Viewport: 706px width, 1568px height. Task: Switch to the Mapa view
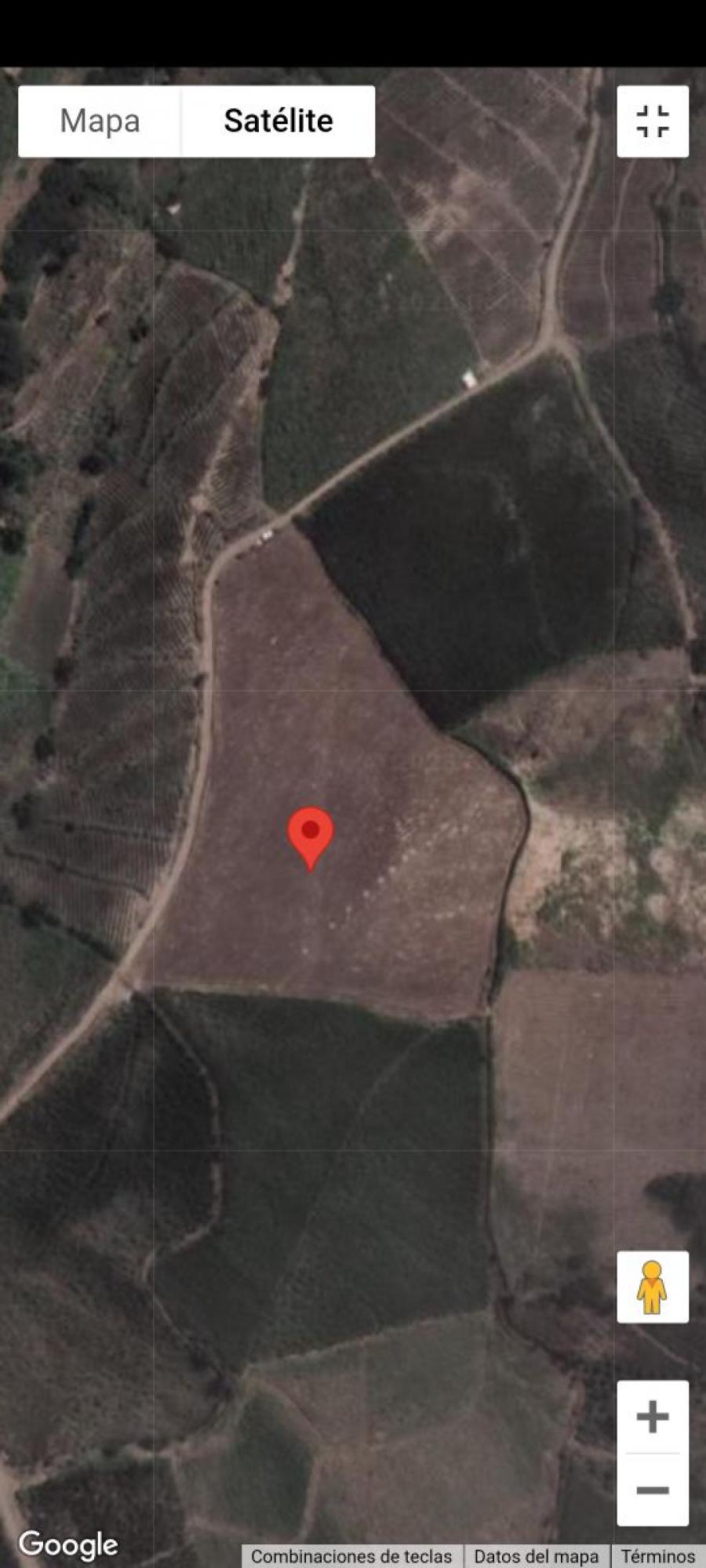point(100,121)
